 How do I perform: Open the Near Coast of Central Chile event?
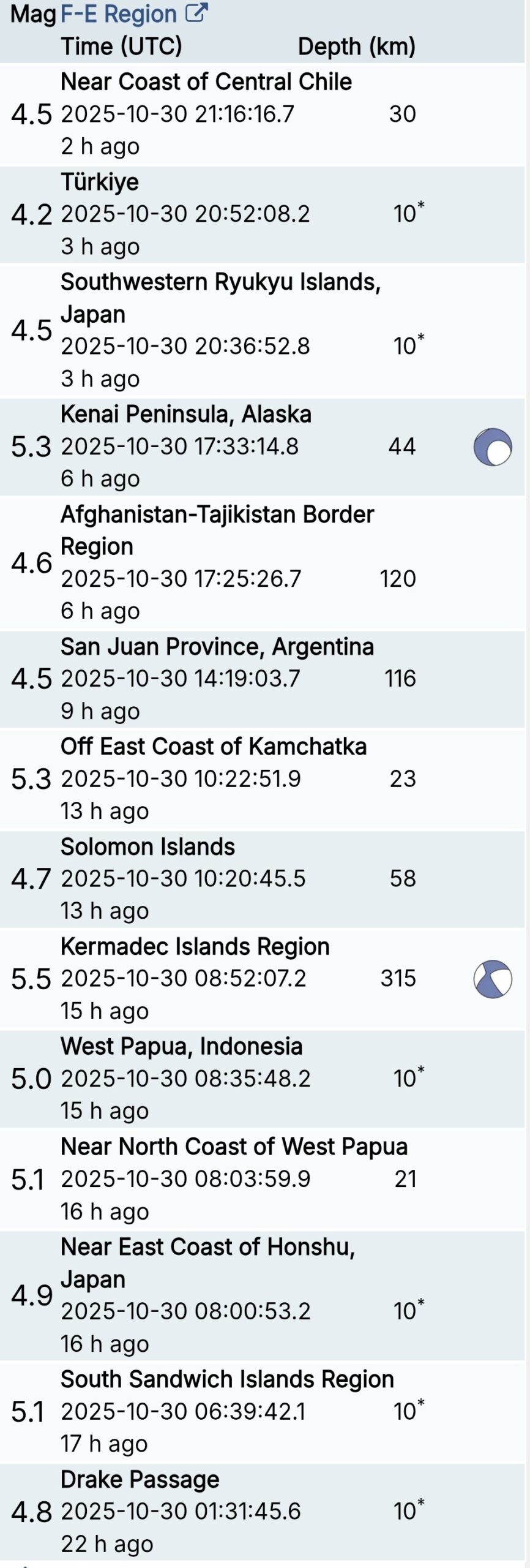click(206, 82)
